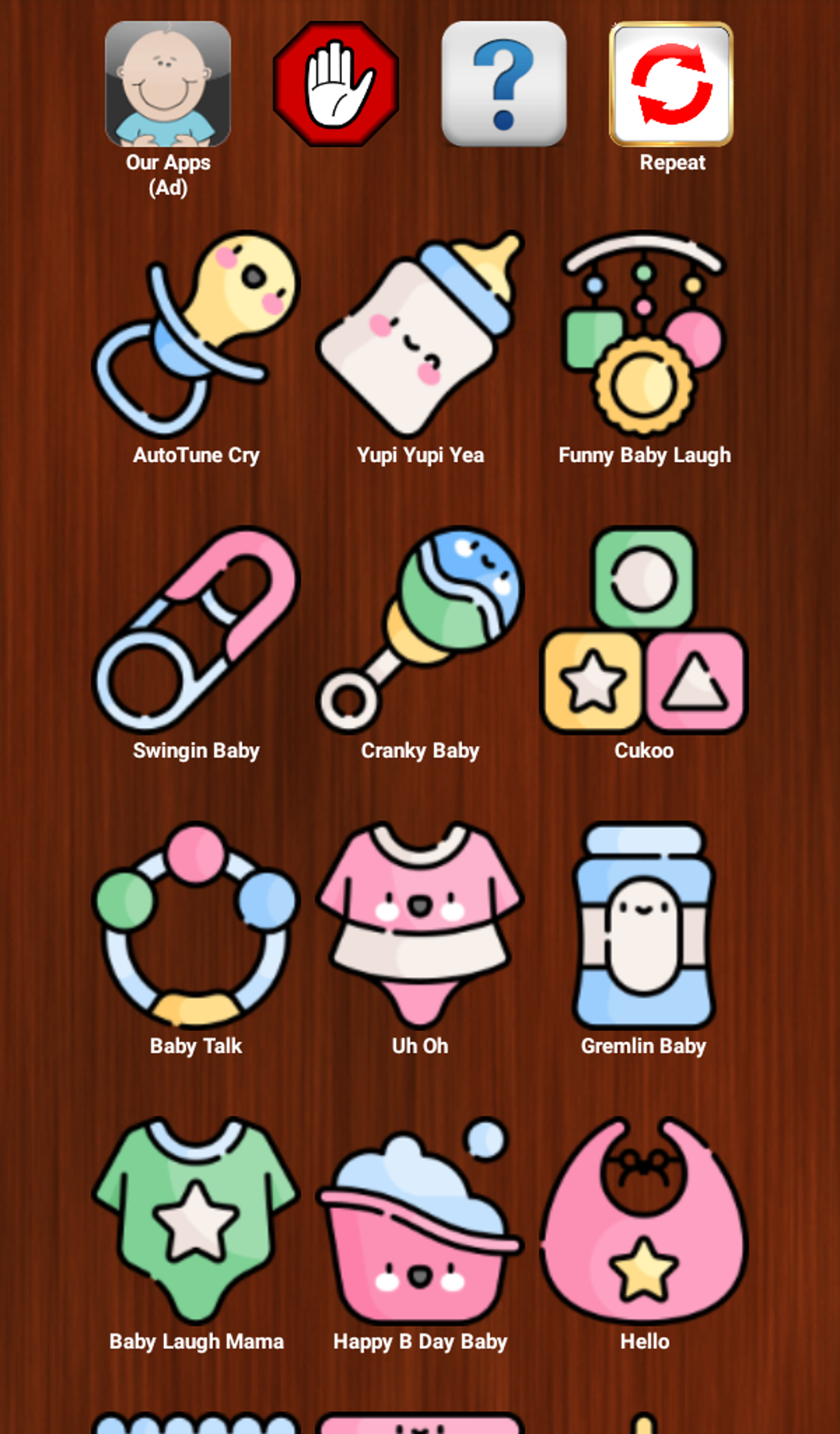840x1434 pixels.
Task: Toggle the Repeat button
Action: pos(671,84)
